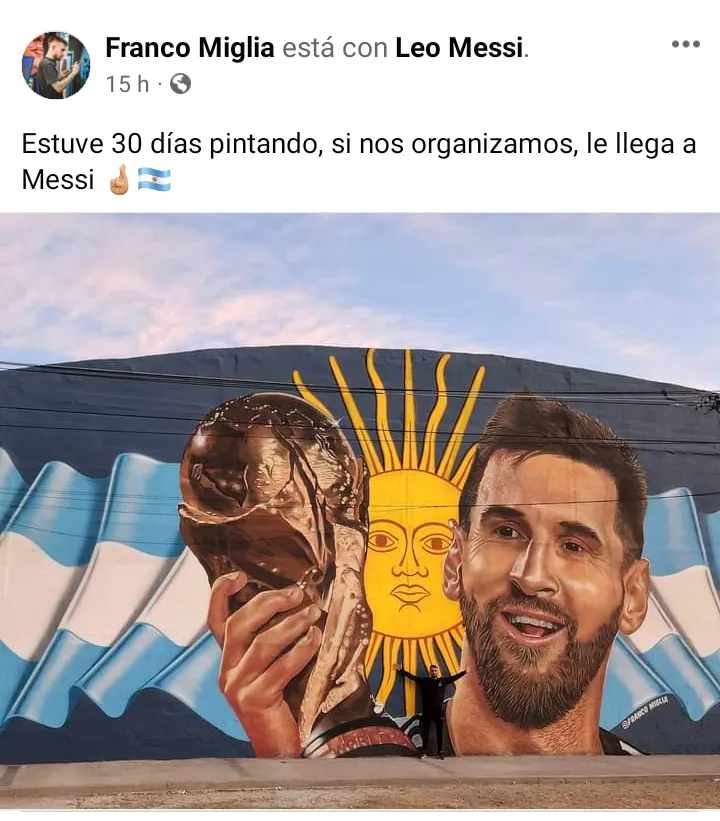
Task: Open the post's 15 h timestamp
Action: [127, 84]
